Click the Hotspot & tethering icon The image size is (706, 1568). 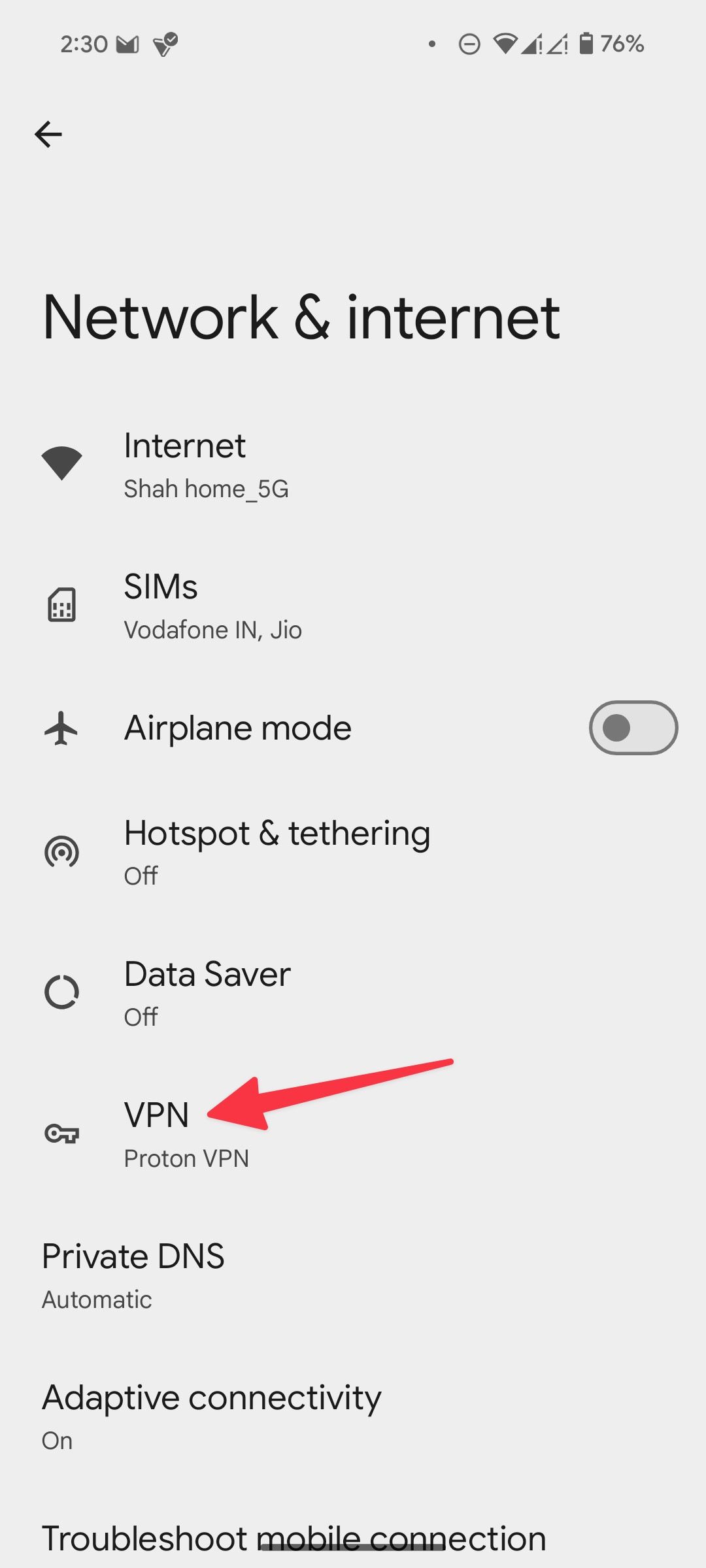[62, 851]
